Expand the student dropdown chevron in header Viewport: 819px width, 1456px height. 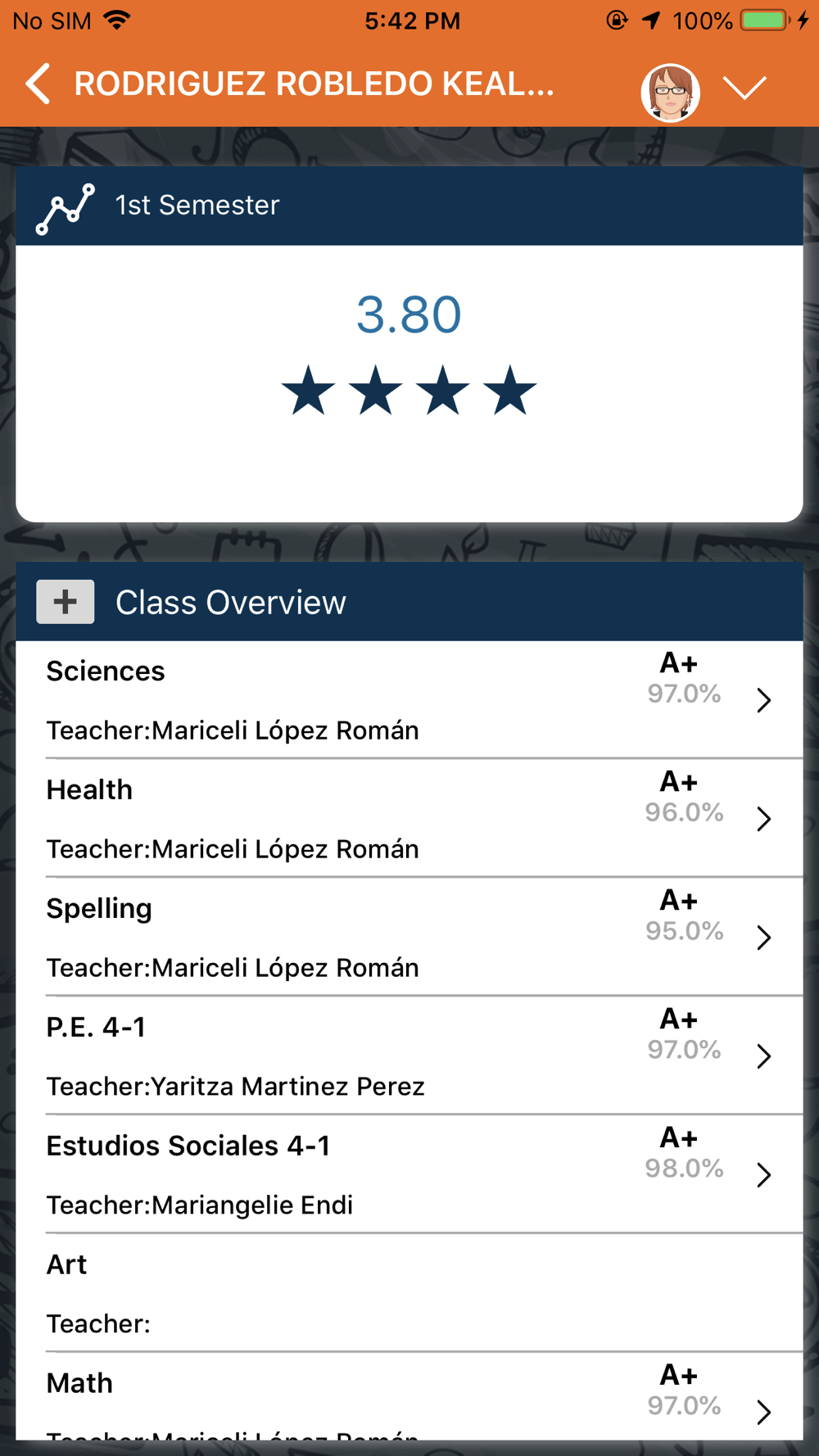[744, 88]
